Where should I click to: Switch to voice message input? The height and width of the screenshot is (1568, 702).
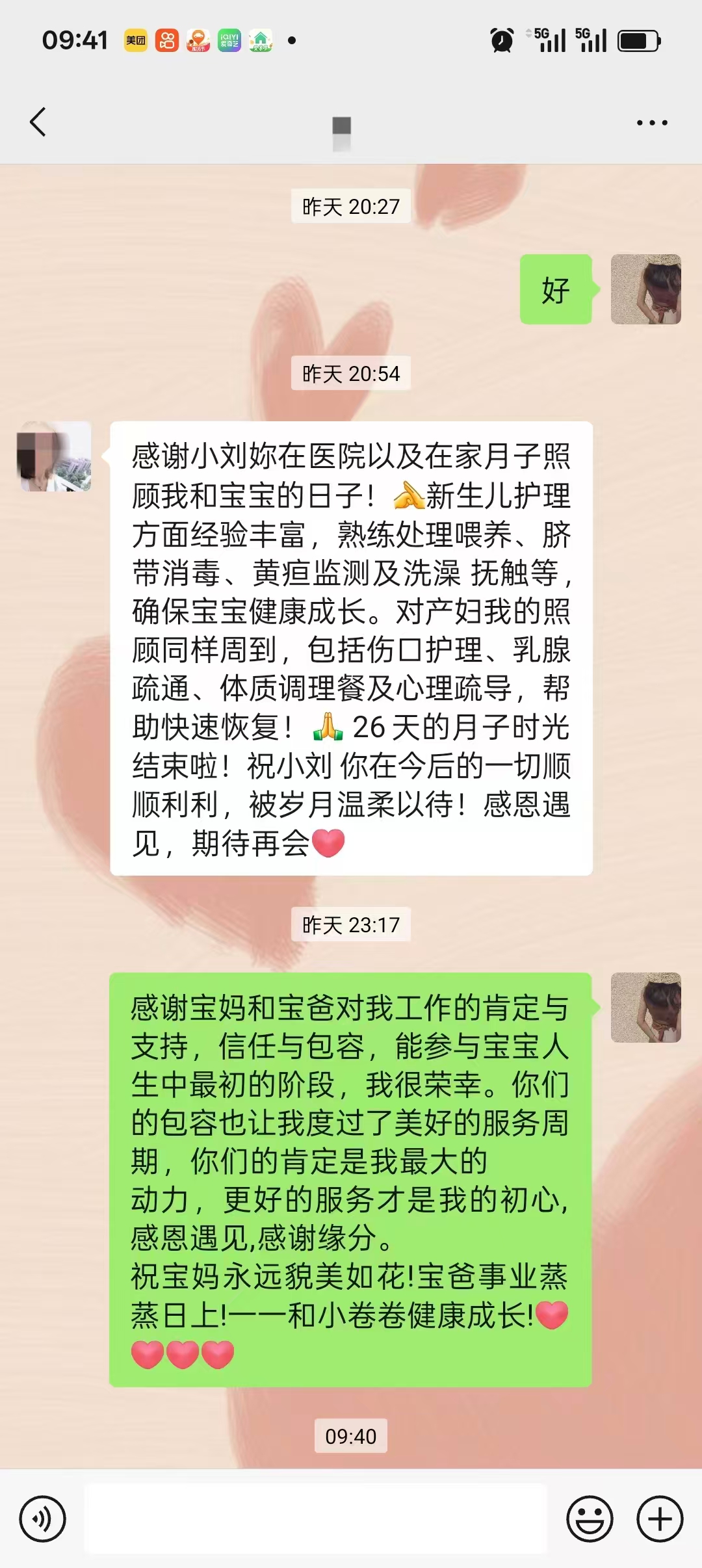click(42, 1519)
